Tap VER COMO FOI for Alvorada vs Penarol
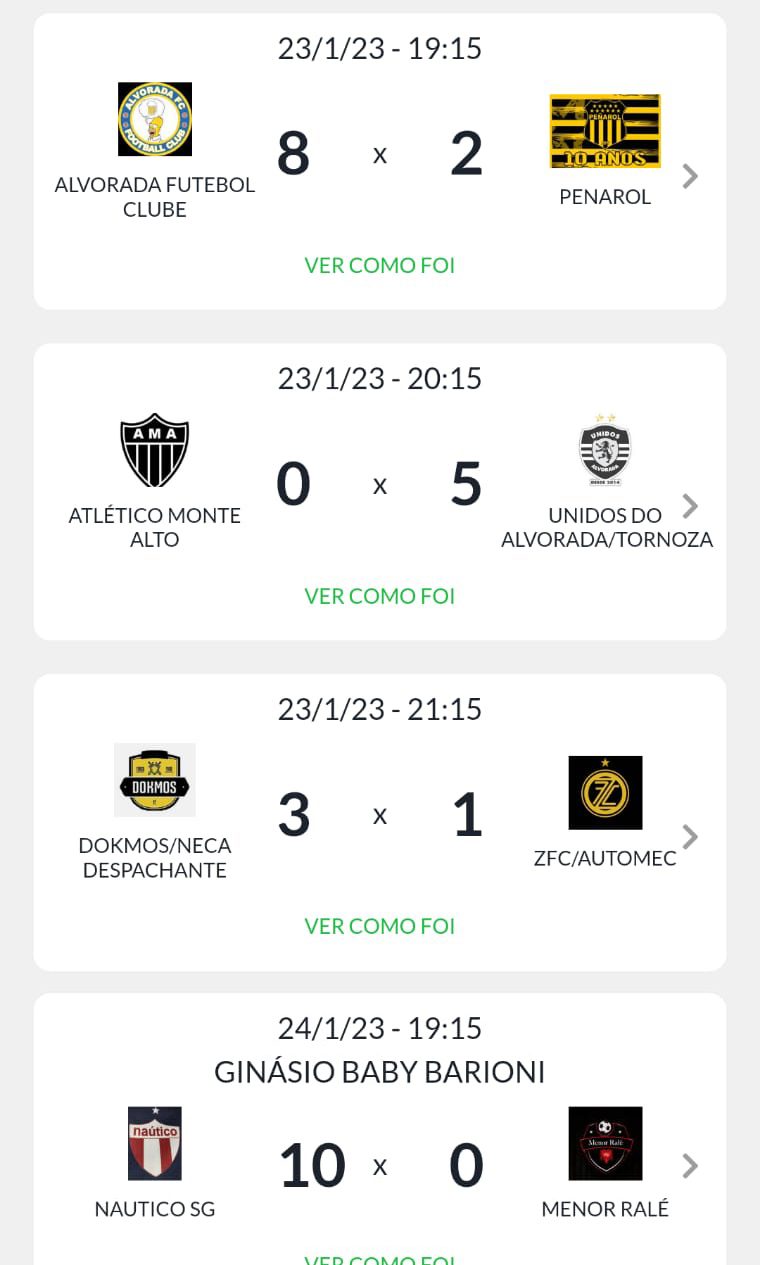The height and width of the screenshot is (1265, 760). click(380, 265)
